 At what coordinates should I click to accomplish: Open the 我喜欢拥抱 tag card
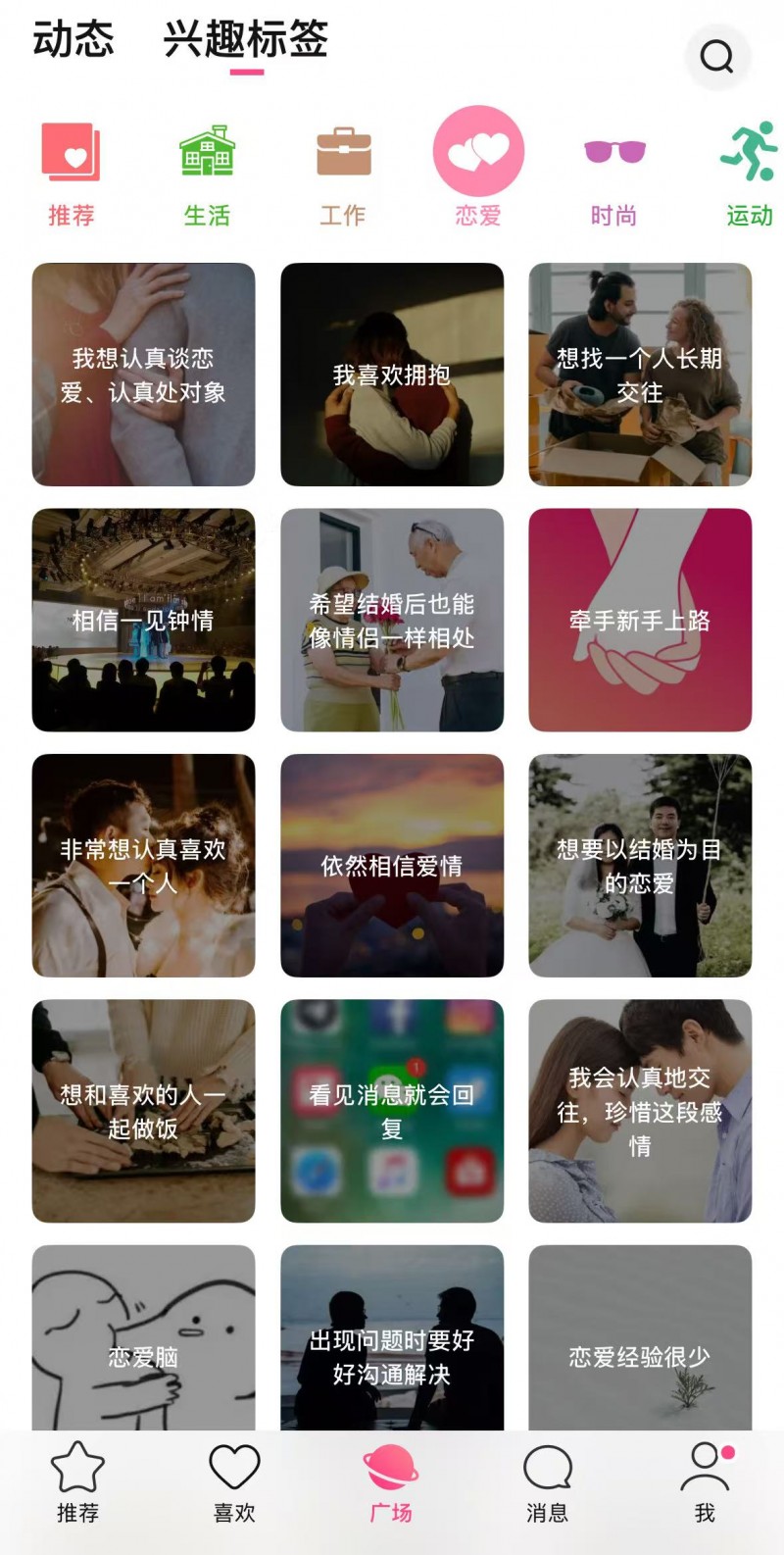coord(392,375)
